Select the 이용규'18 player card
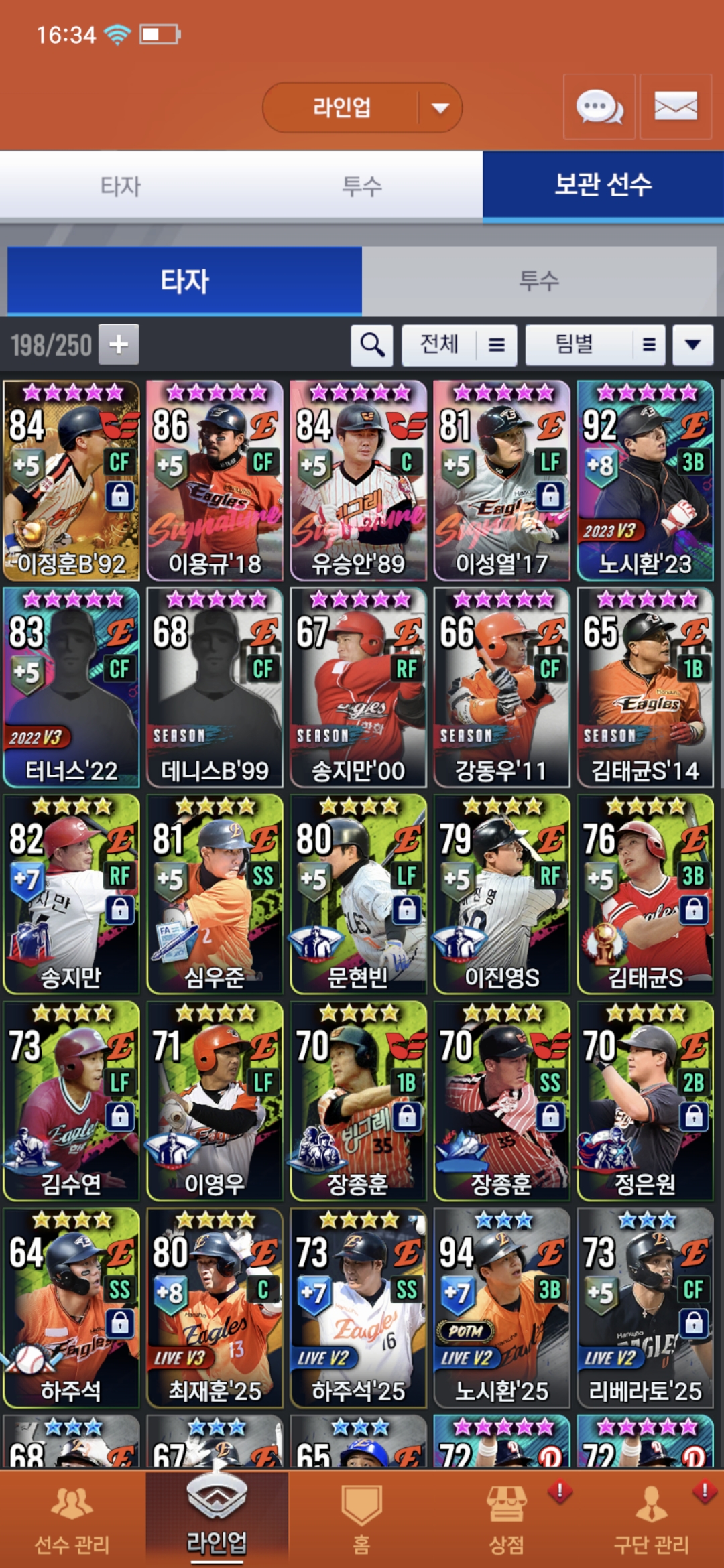Viewport: 724px width, 1568px height. click(215, 480)
